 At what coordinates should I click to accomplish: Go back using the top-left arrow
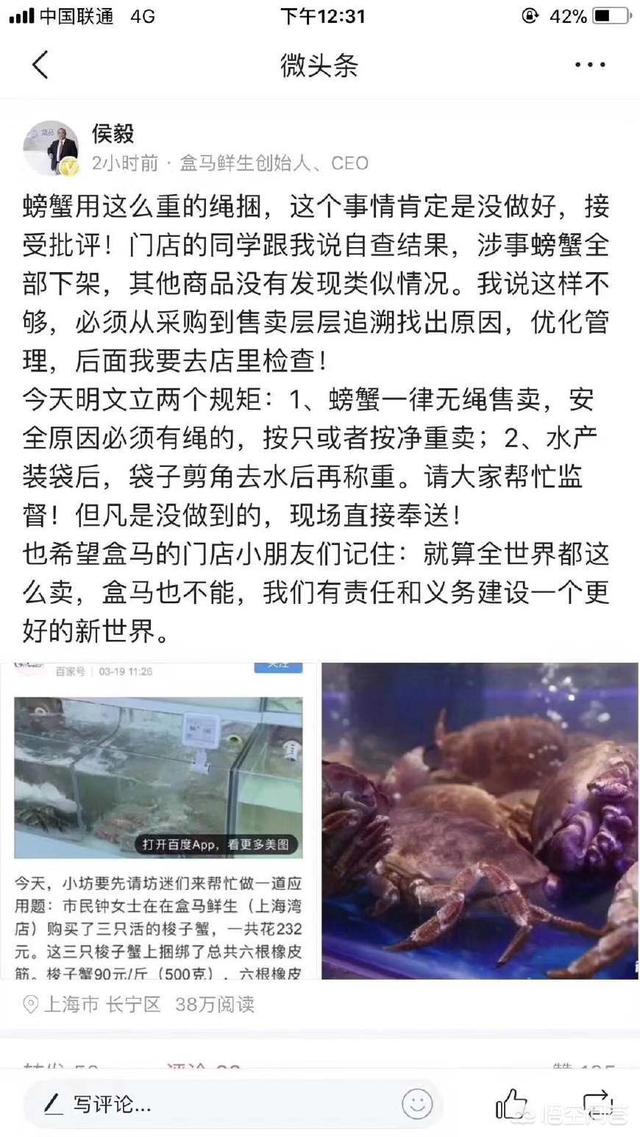41,66
